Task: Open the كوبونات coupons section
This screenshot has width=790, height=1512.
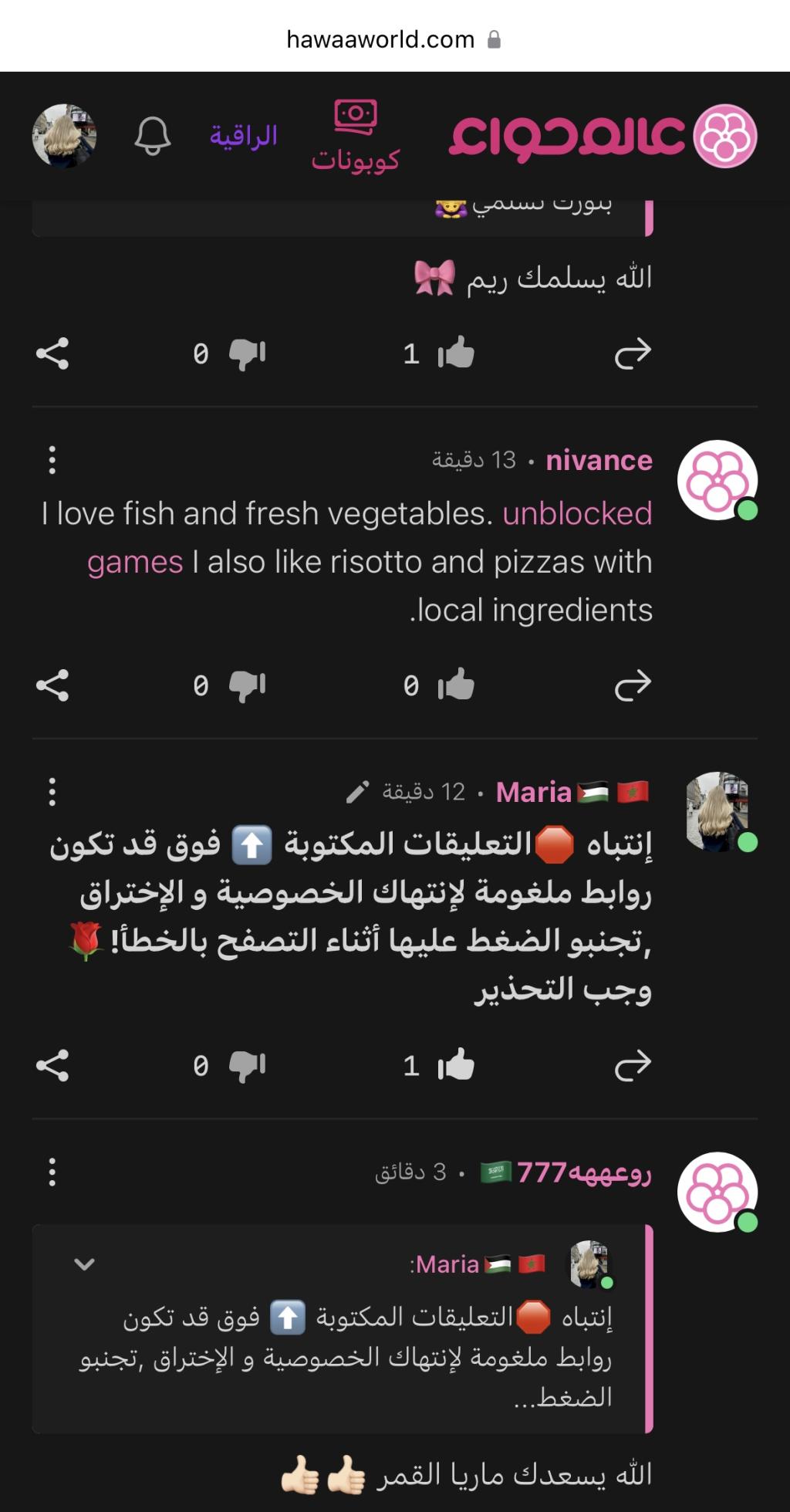Action: pos(355,136)
